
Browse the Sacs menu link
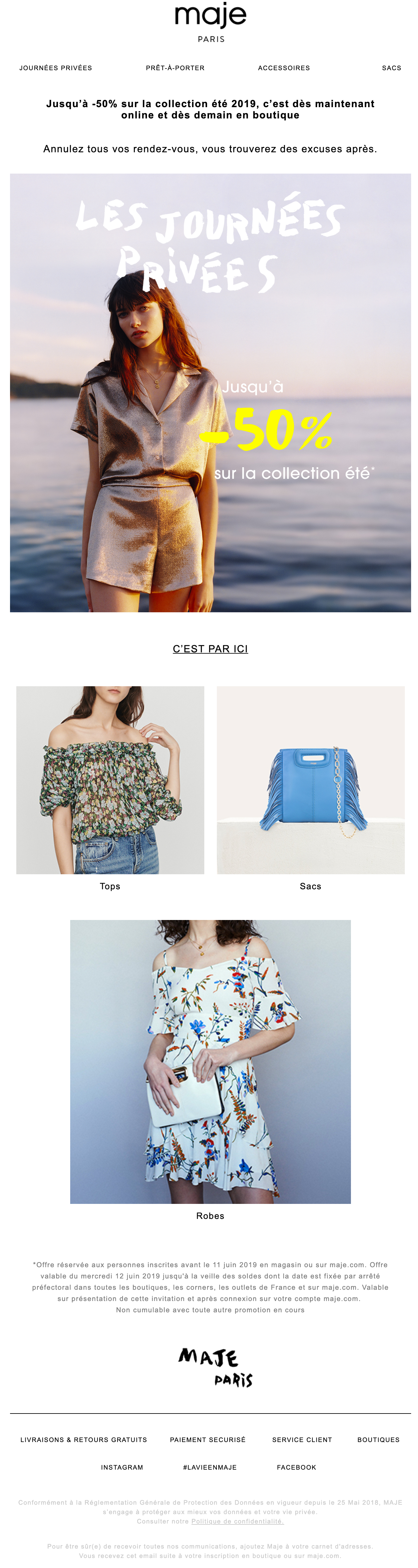pos(391,68)
